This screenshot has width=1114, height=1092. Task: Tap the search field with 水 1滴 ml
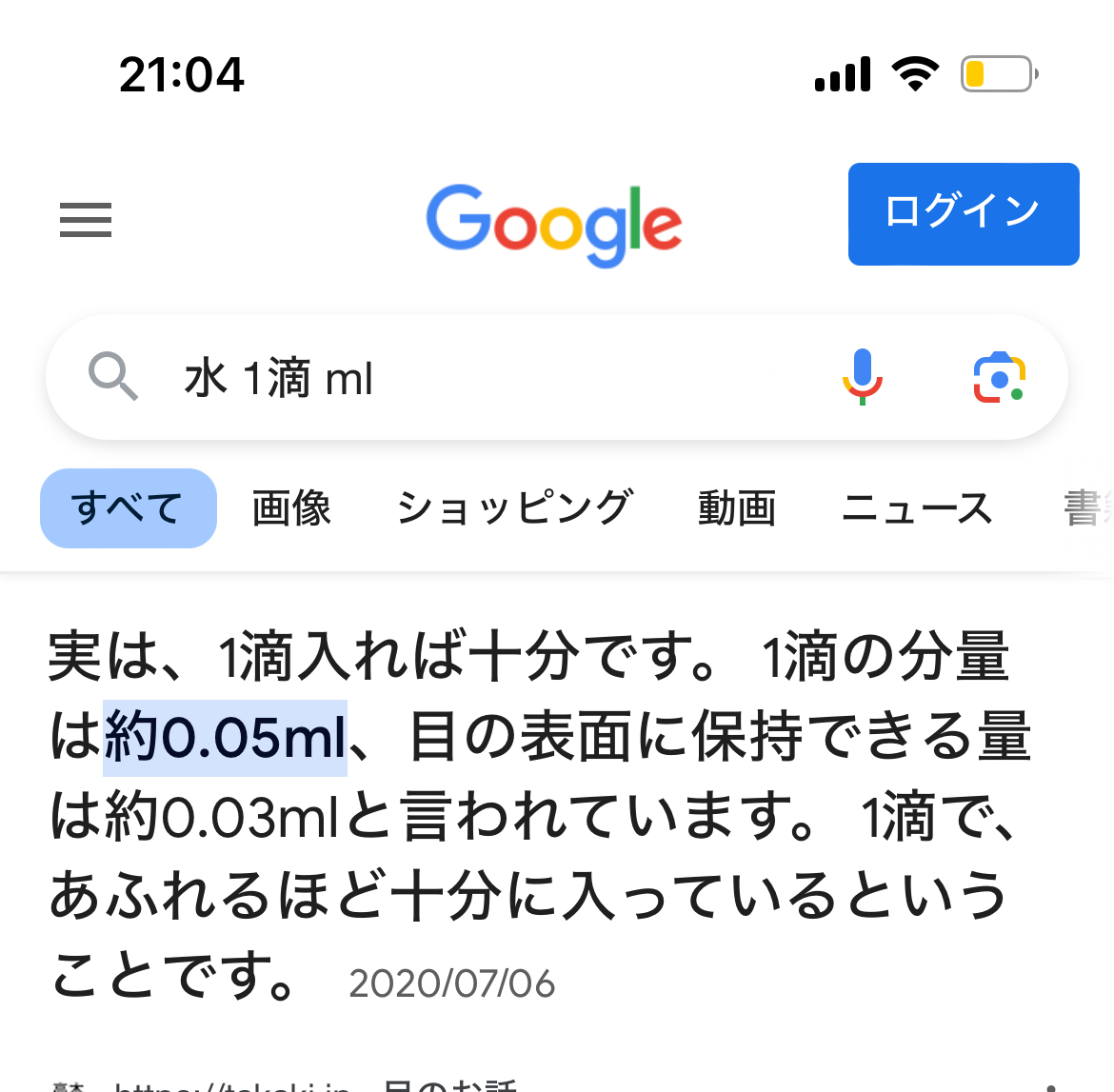pyautogui.click(x=483, y=378)
